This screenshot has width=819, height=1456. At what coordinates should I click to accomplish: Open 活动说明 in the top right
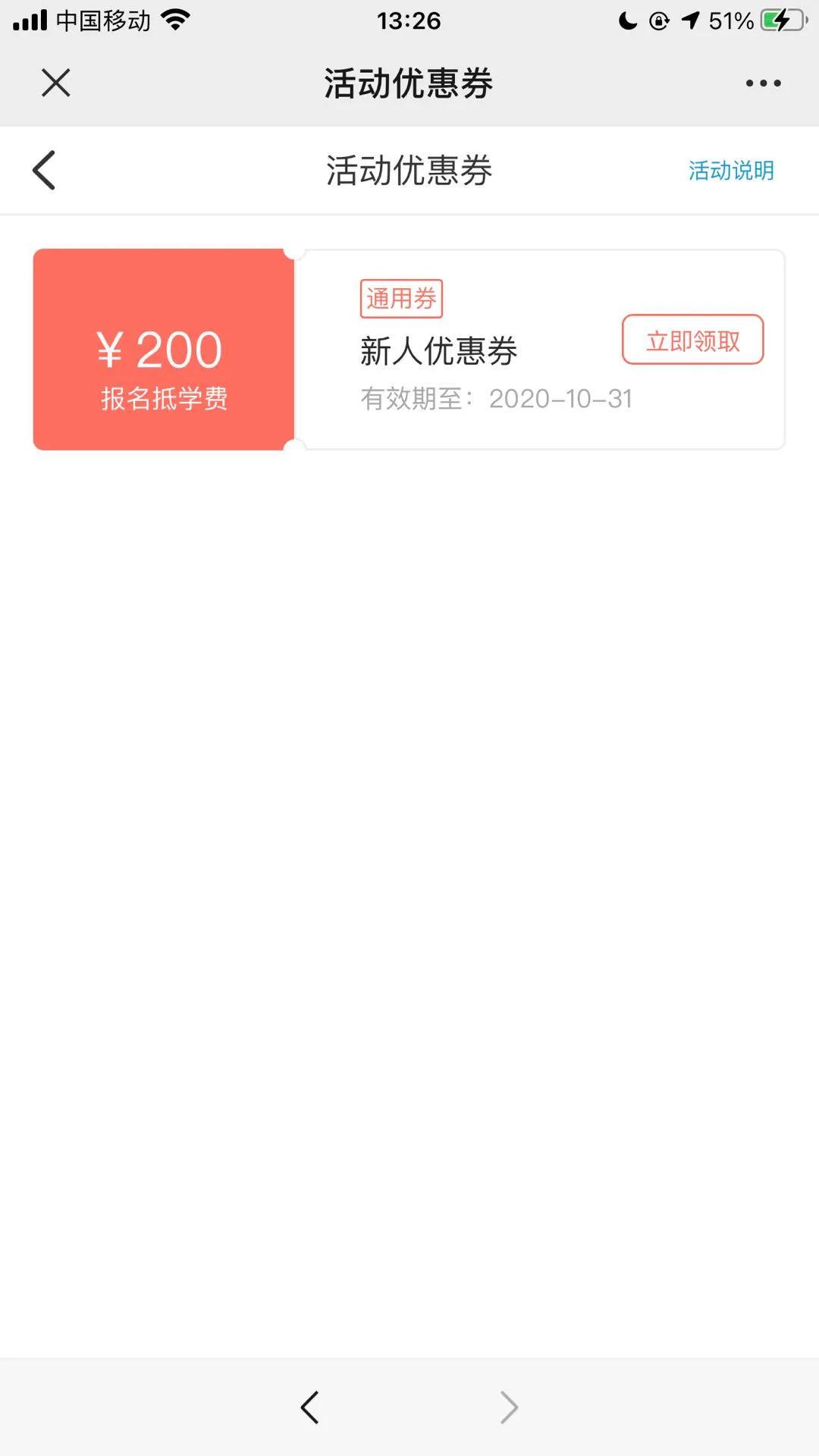[730, 170]
